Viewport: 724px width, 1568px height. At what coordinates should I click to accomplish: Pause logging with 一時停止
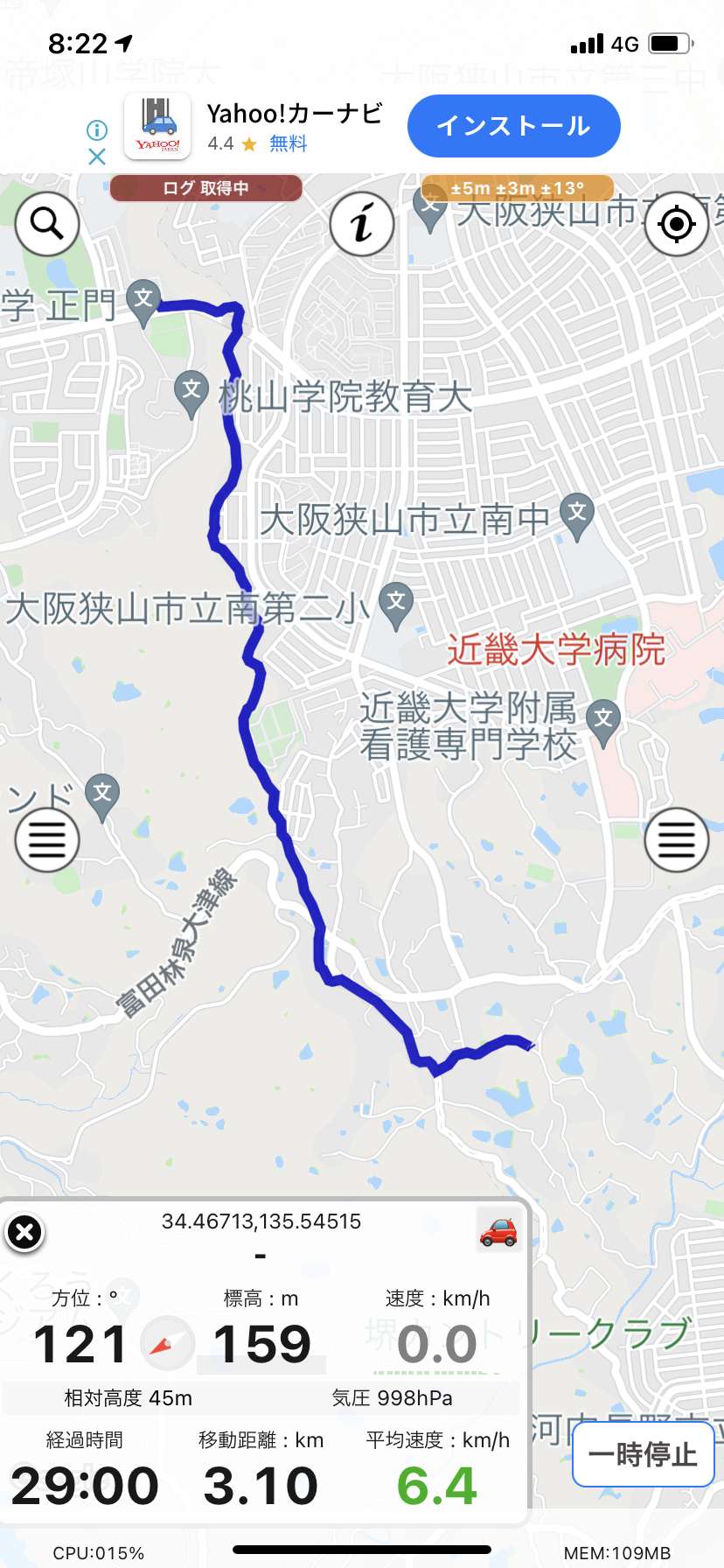[644, 1454]
